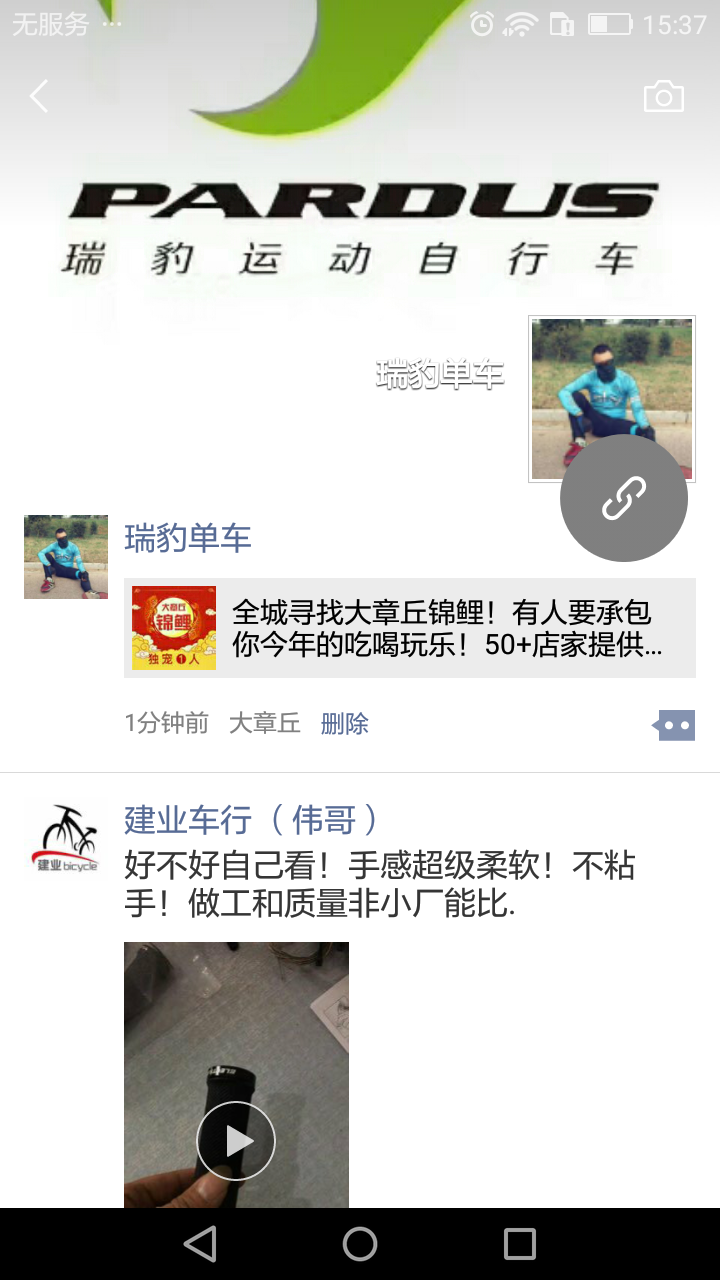Play the video in 建业车行's post
This screenshot has height=1280, width=720.
[236, 1140]
